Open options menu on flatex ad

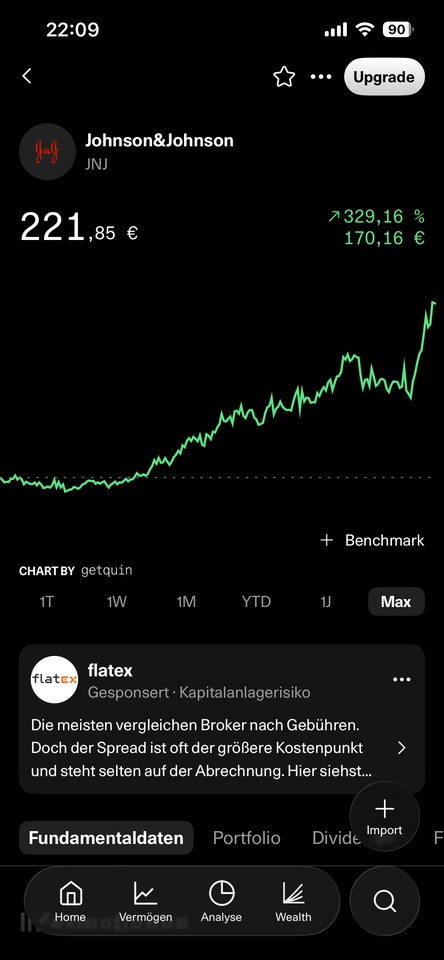tap(402, 680)
